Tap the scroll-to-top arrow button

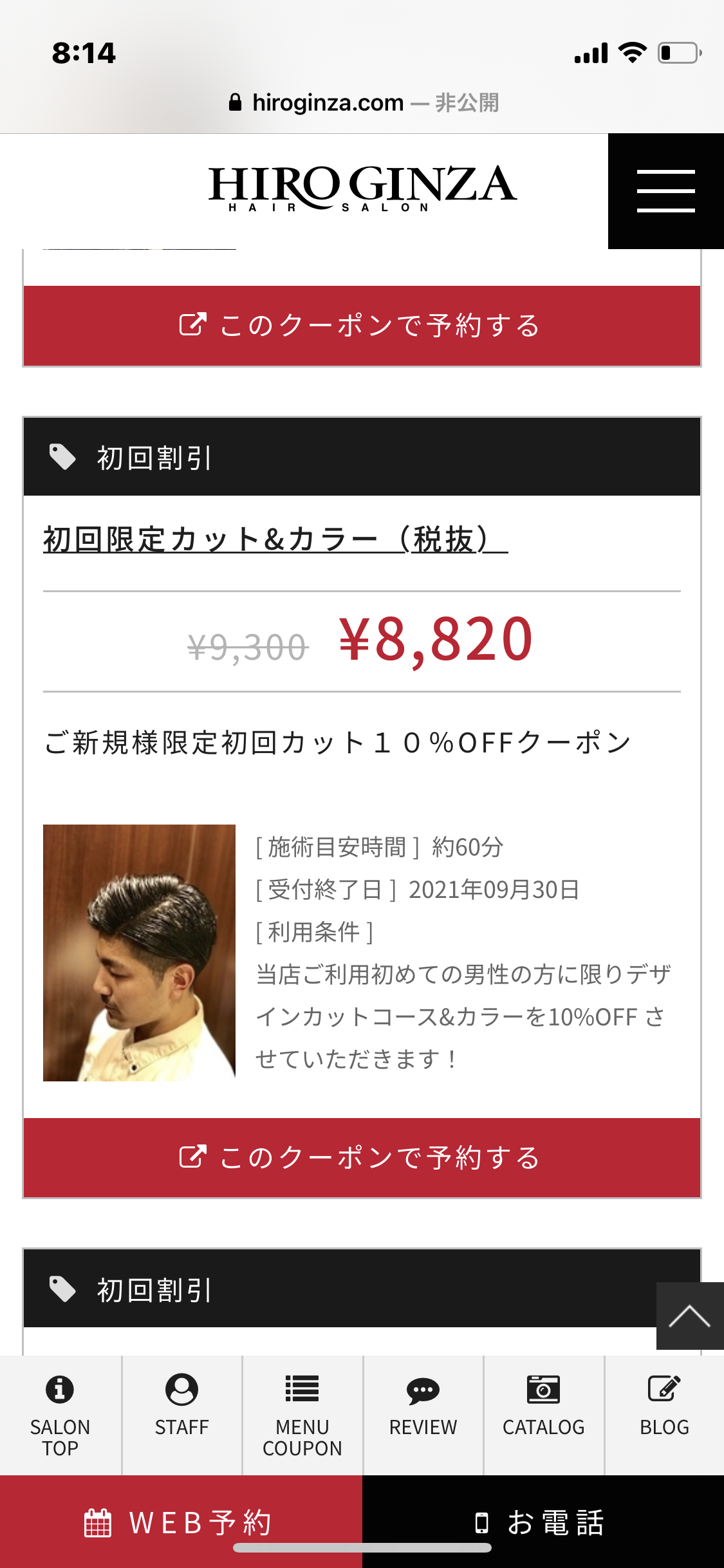[x=689, y=1316]
